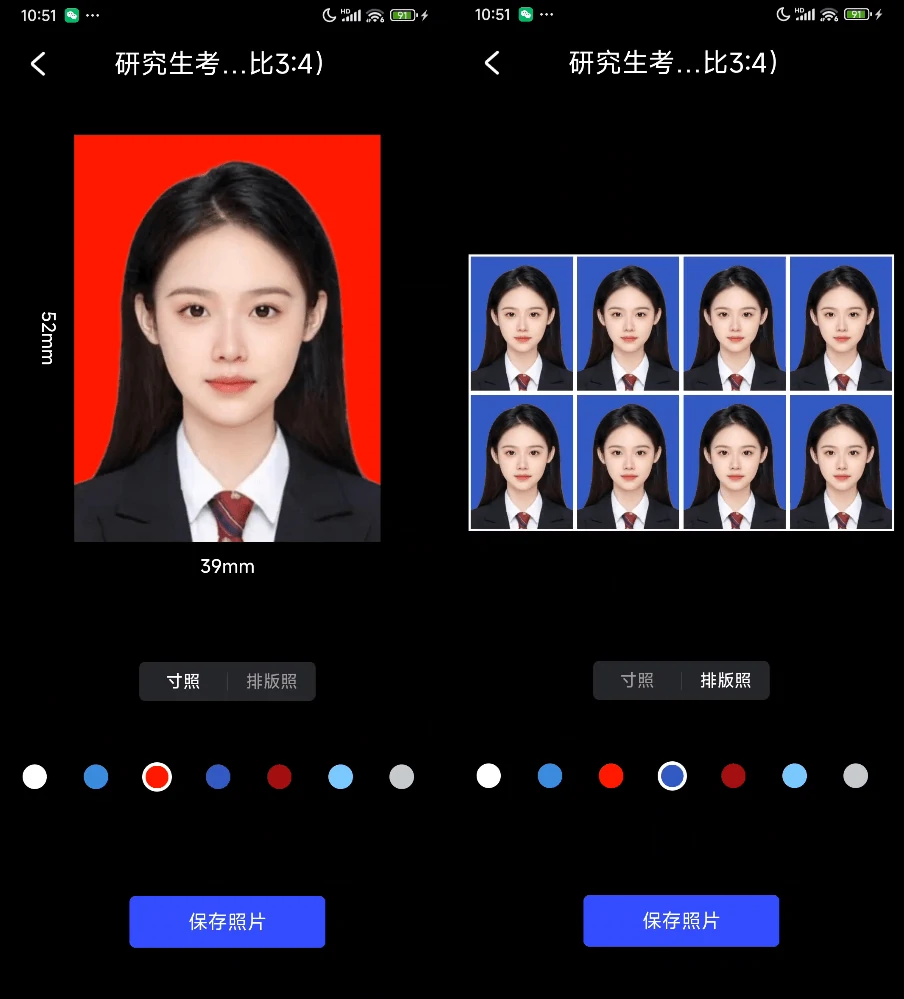Pick gray background for the eight-photo sheet

click(855, 776)
